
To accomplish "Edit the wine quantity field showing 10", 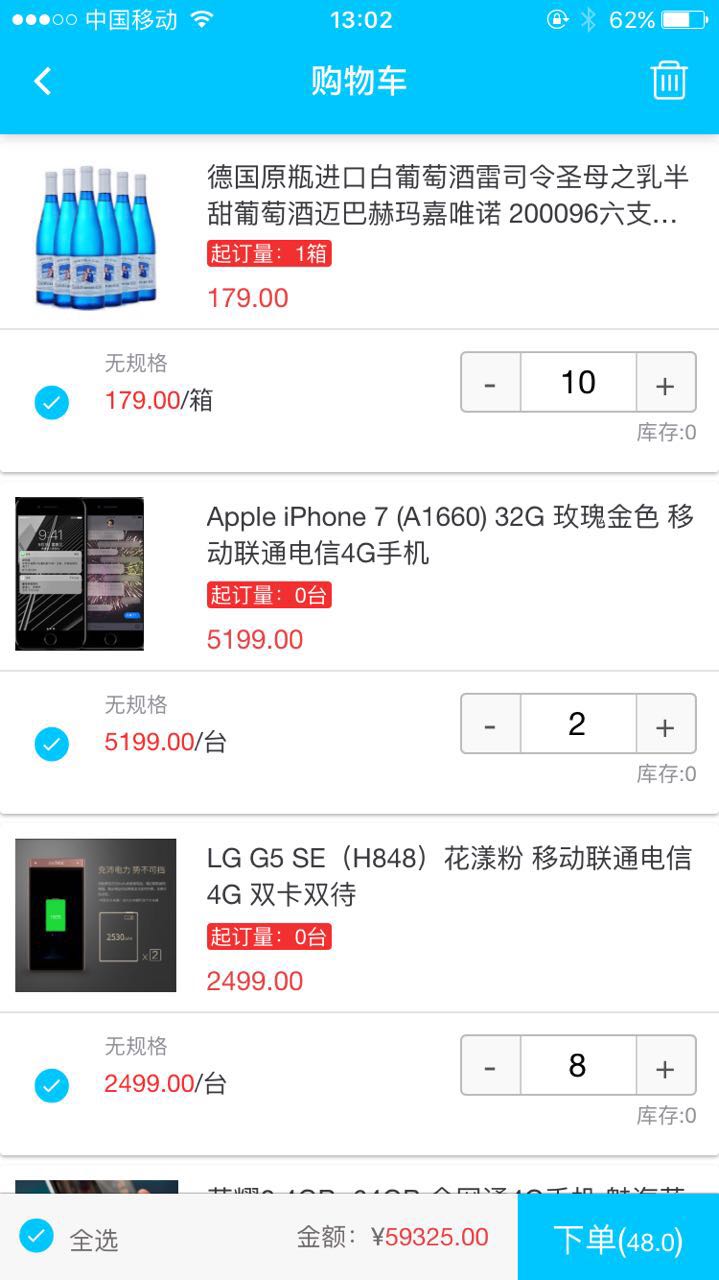I will [x=578, y=383].
